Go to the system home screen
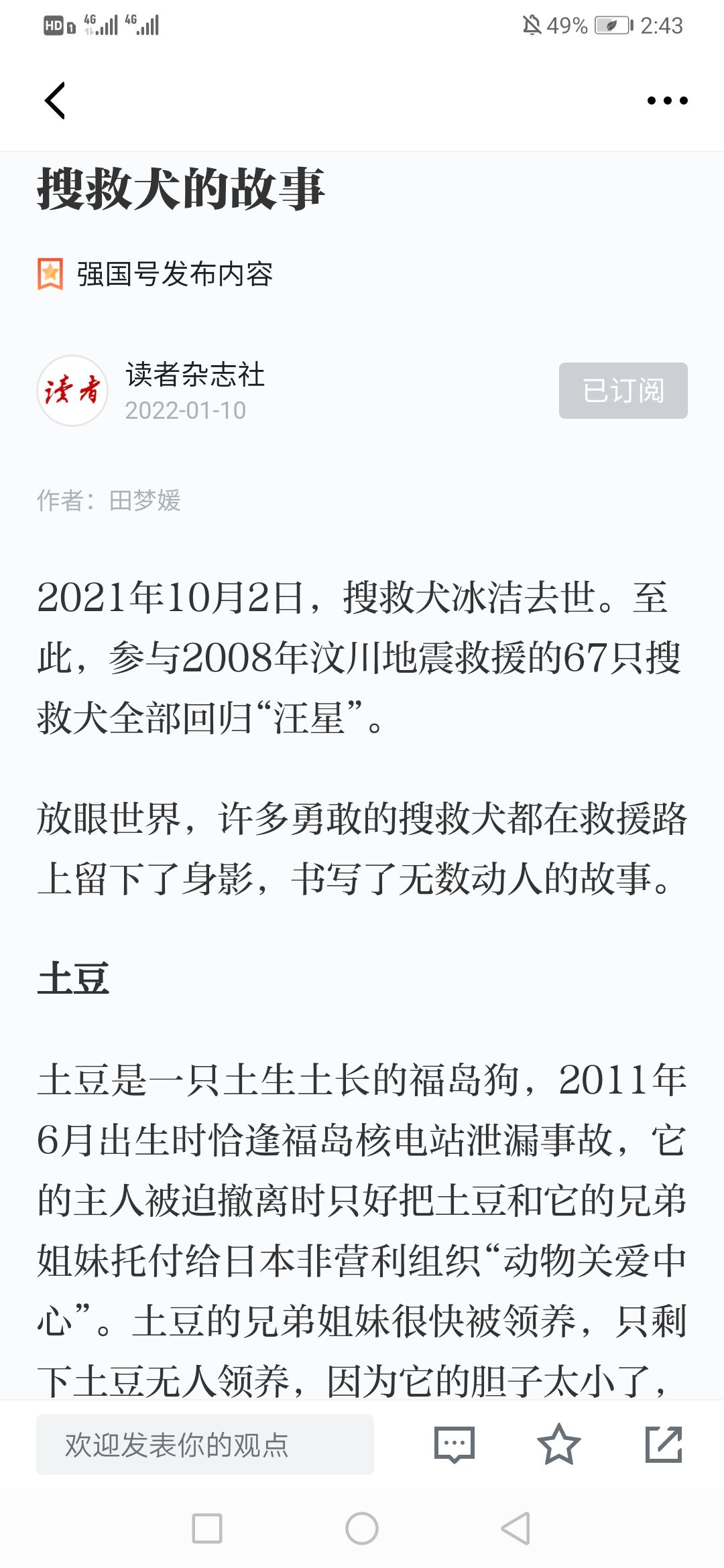724x1568 pixels. coord(362,1528)
